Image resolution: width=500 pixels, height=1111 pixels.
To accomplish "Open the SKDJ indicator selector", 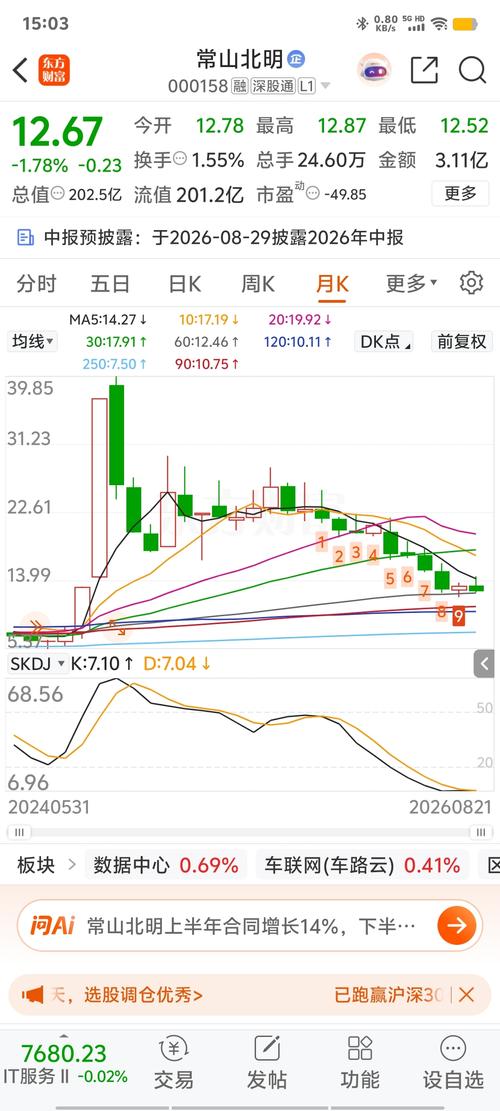I will point(37,664).
